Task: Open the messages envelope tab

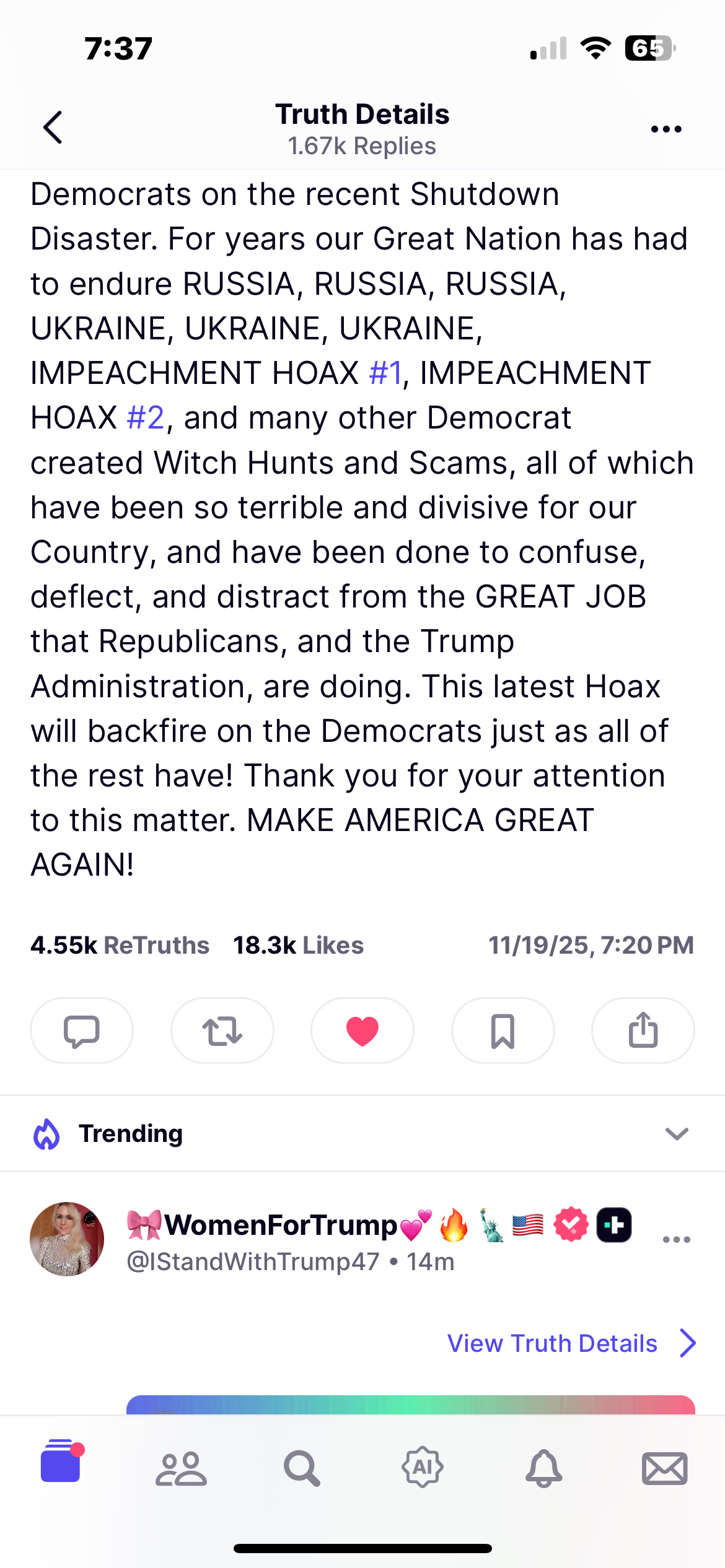Action: click(x=664, y=1468)
